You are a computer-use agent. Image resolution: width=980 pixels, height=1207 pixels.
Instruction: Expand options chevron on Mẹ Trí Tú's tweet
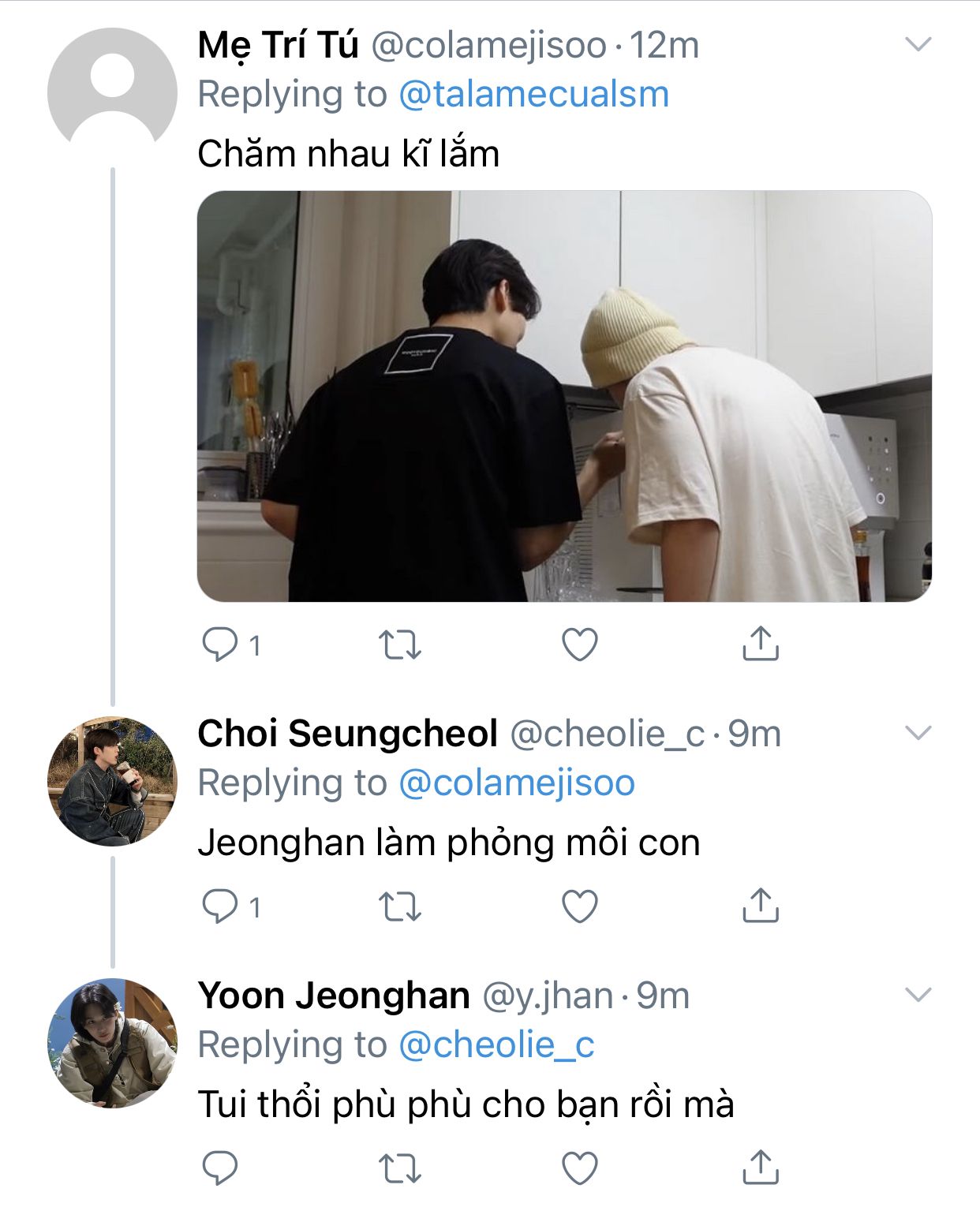(x=918, y=44)
